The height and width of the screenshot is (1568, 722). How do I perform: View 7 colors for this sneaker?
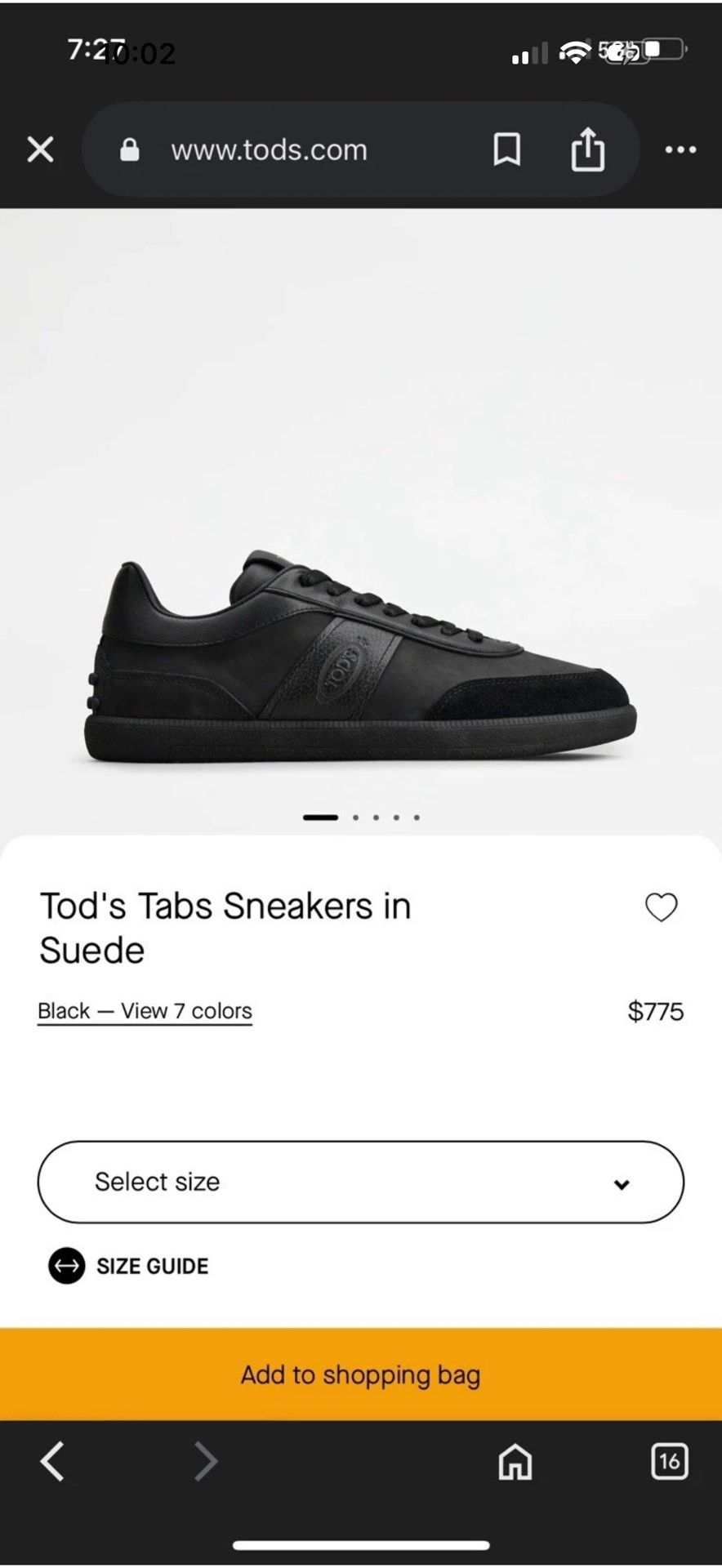(x=144, y=1011)
